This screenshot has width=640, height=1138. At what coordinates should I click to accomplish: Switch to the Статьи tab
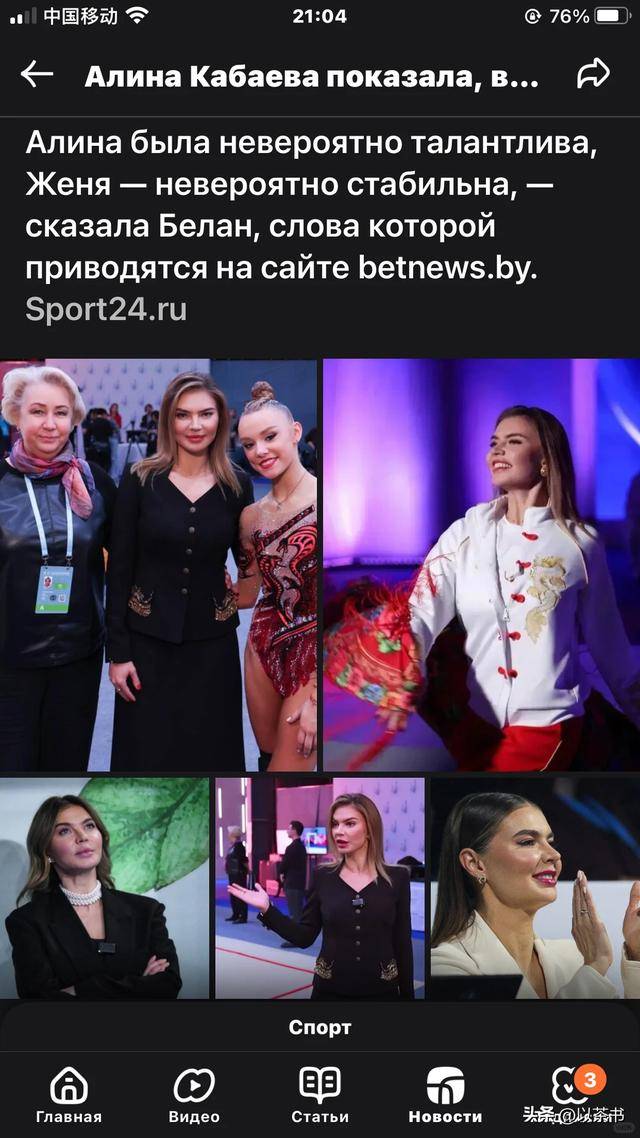coord(320,1095)
